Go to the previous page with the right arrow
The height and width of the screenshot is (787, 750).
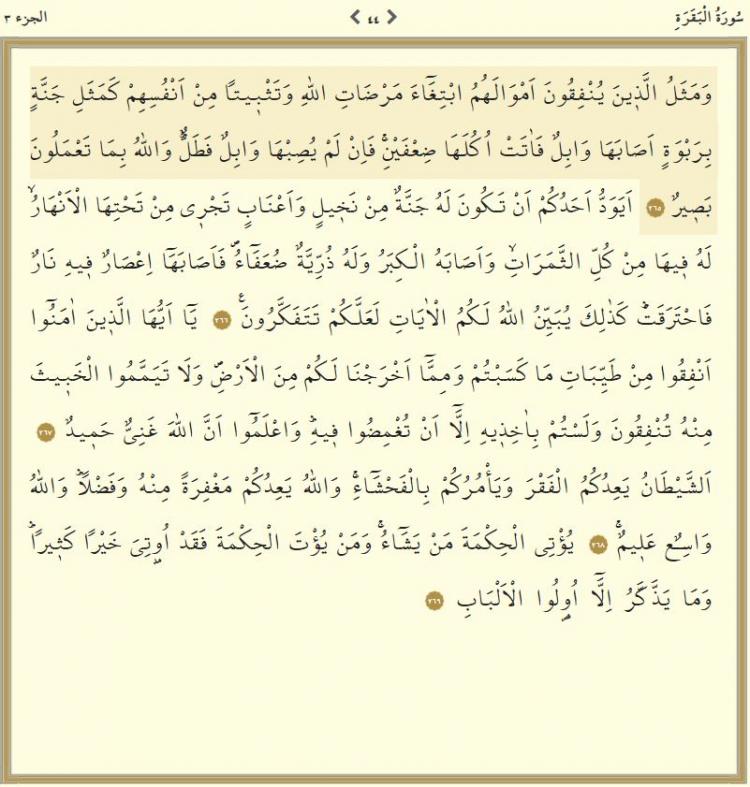click(392, 17)
